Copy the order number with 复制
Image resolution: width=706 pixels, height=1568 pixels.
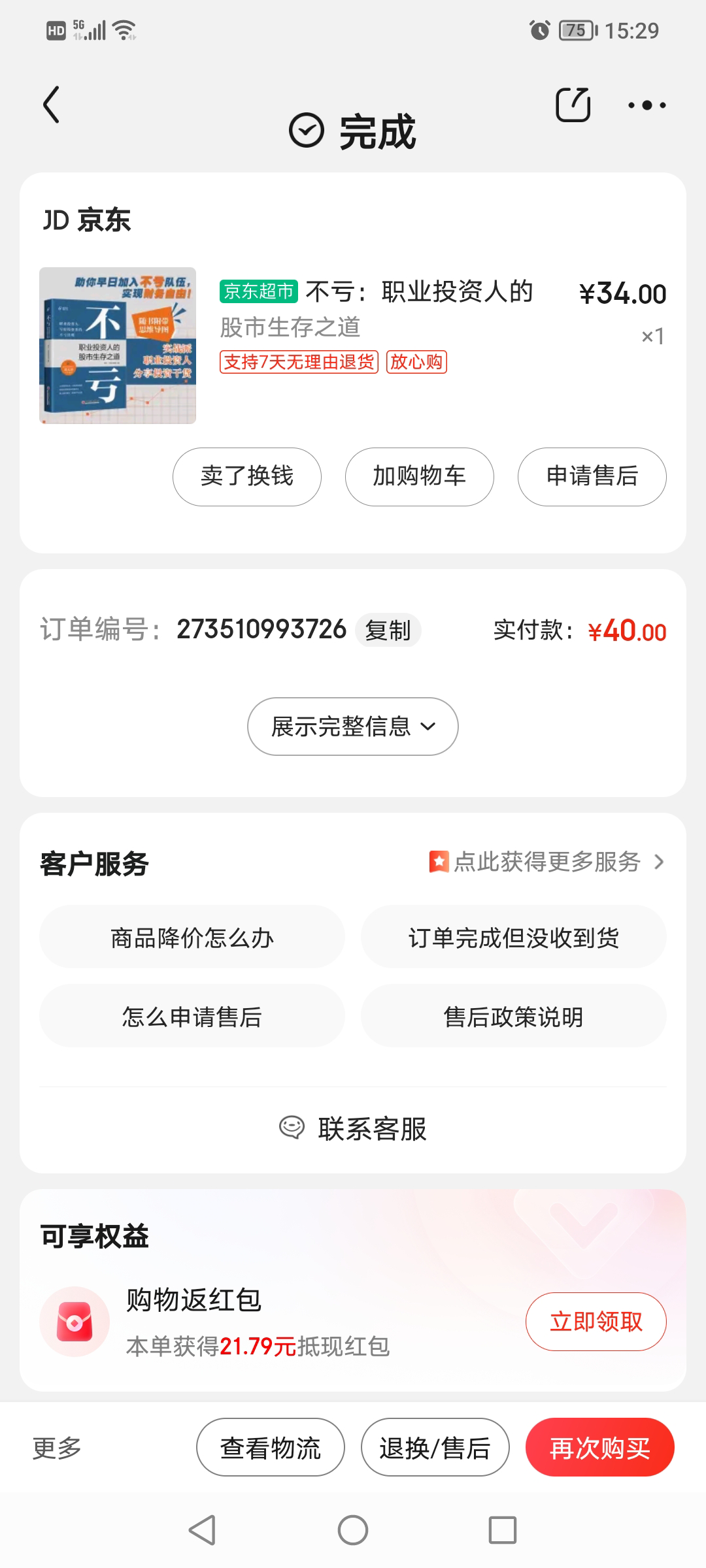388,630
